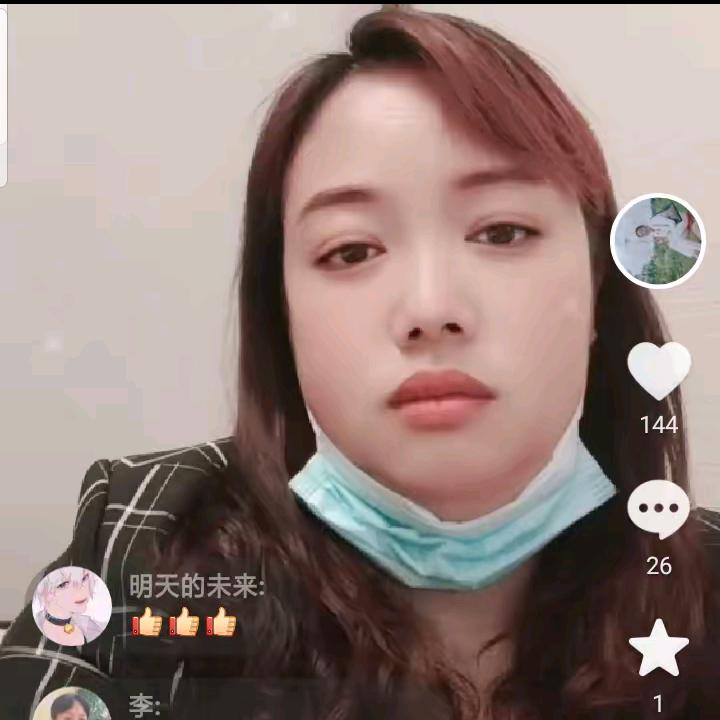
Task: Add video to favorites with star
Action: 658,649
